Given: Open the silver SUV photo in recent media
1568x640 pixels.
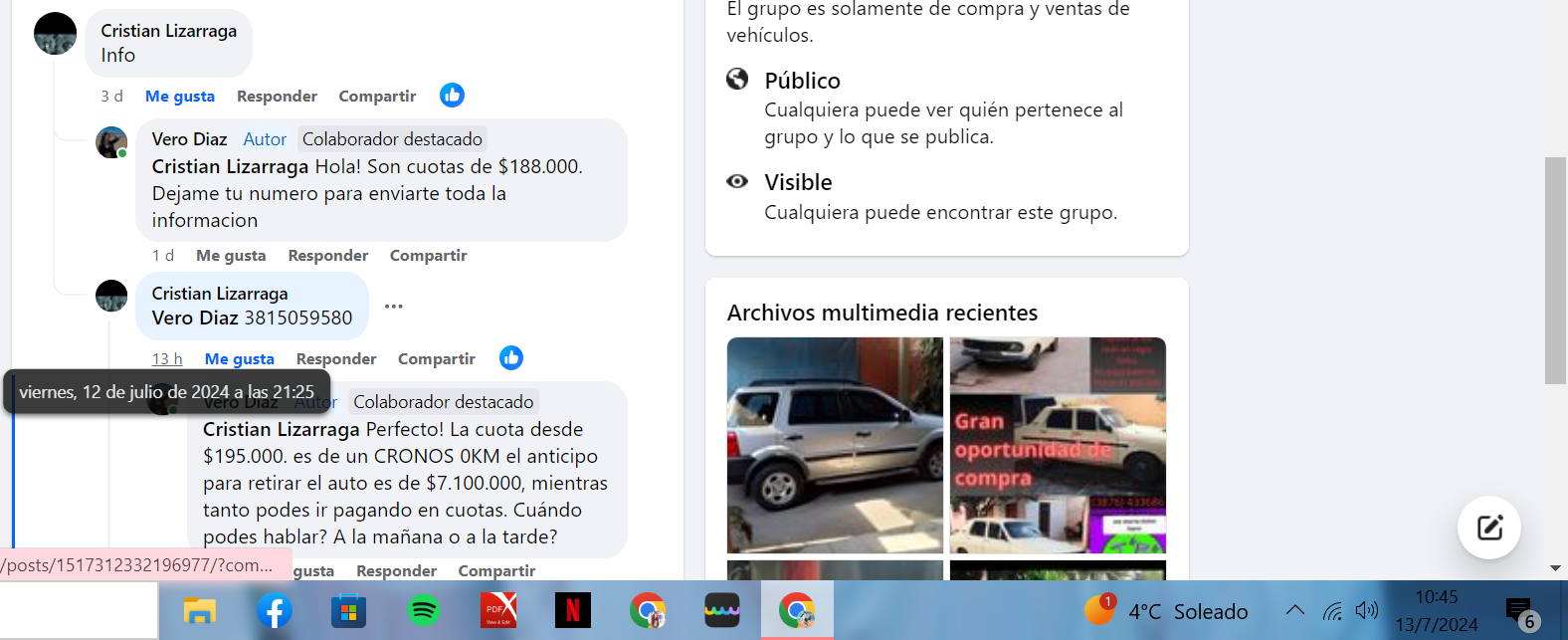Looking at the screenshot, I should pos(835,445).
